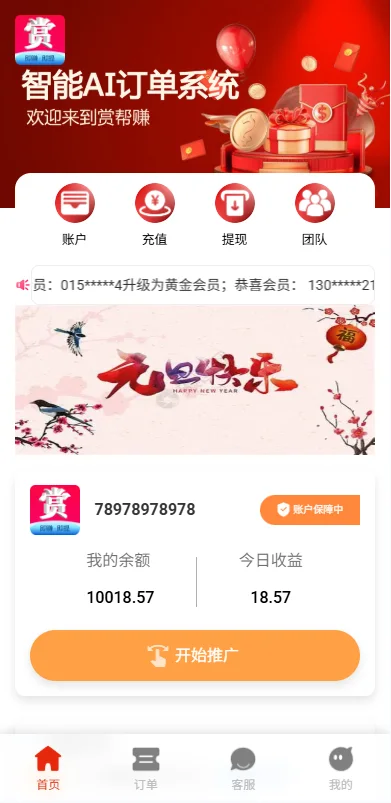This screenshot has width=391, height=803.
Task: Open the 客服 customer service tab
Action: point(243,768)
